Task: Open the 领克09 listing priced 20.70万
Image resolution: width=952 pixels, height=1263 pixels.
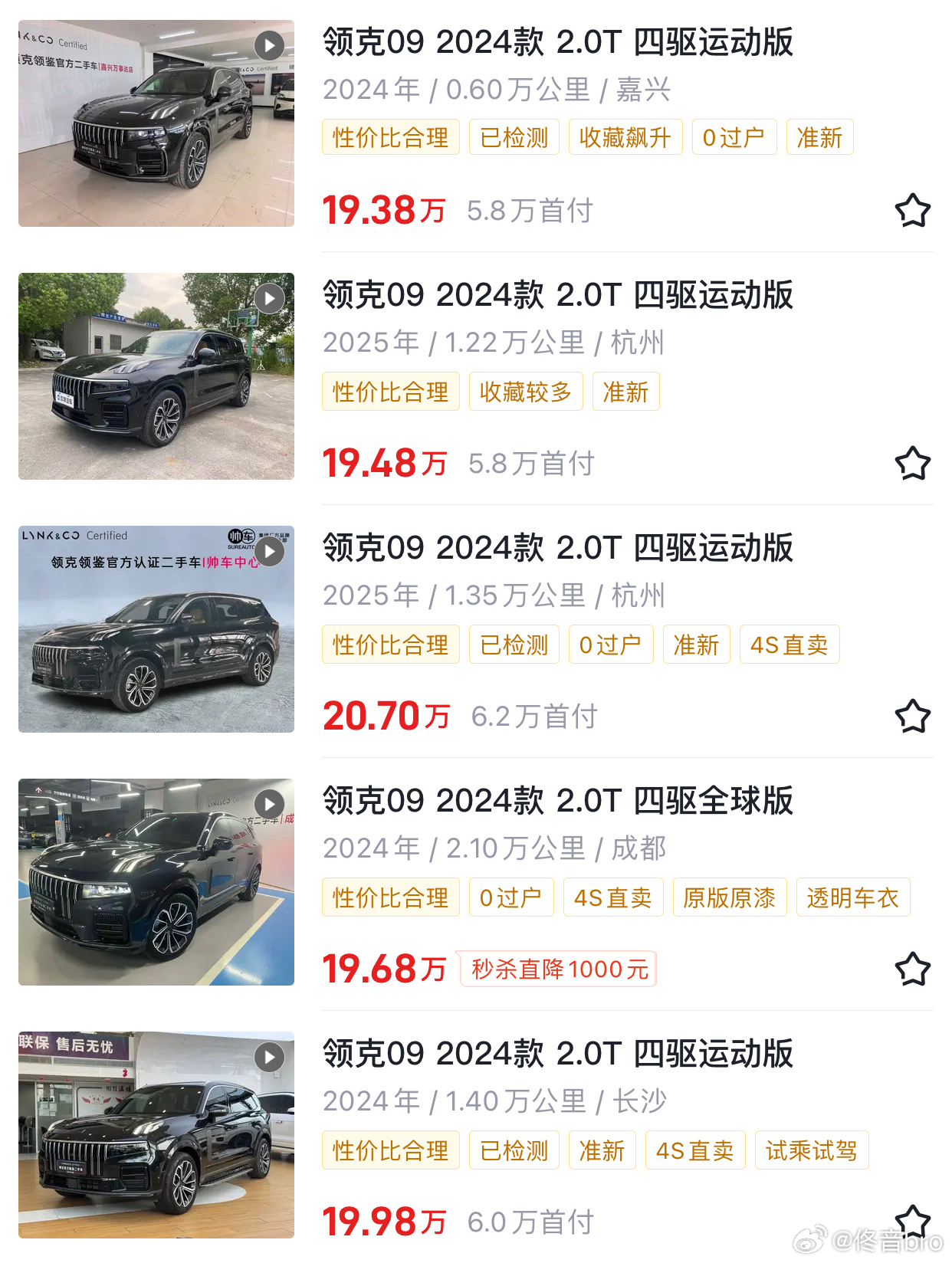Action: pyautogui.click(x=557, y=548)
